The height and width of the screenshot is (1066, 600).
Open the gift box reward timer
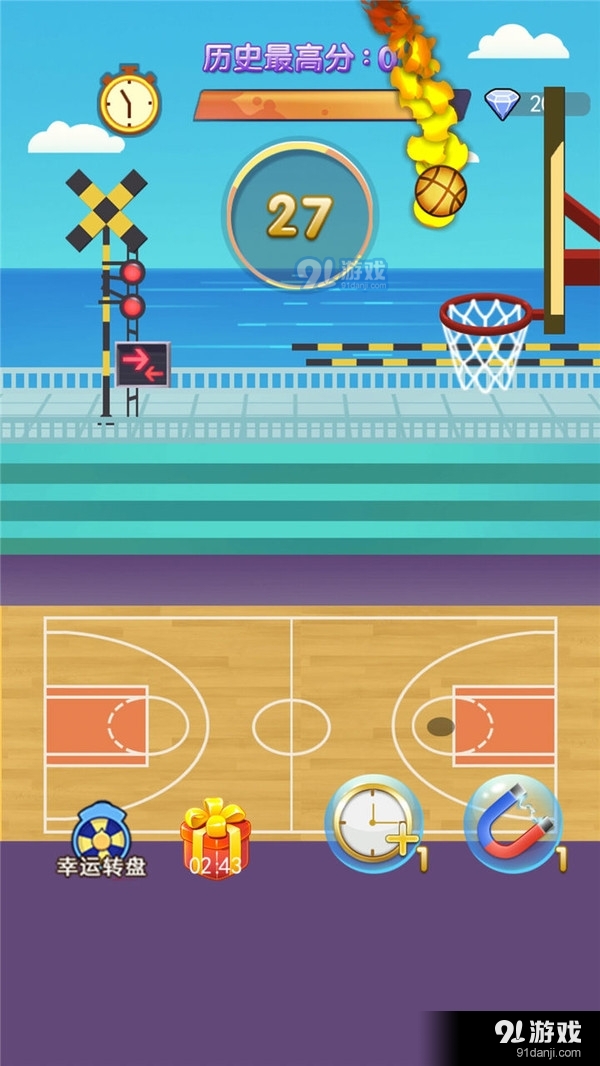[x=215, y=838]
